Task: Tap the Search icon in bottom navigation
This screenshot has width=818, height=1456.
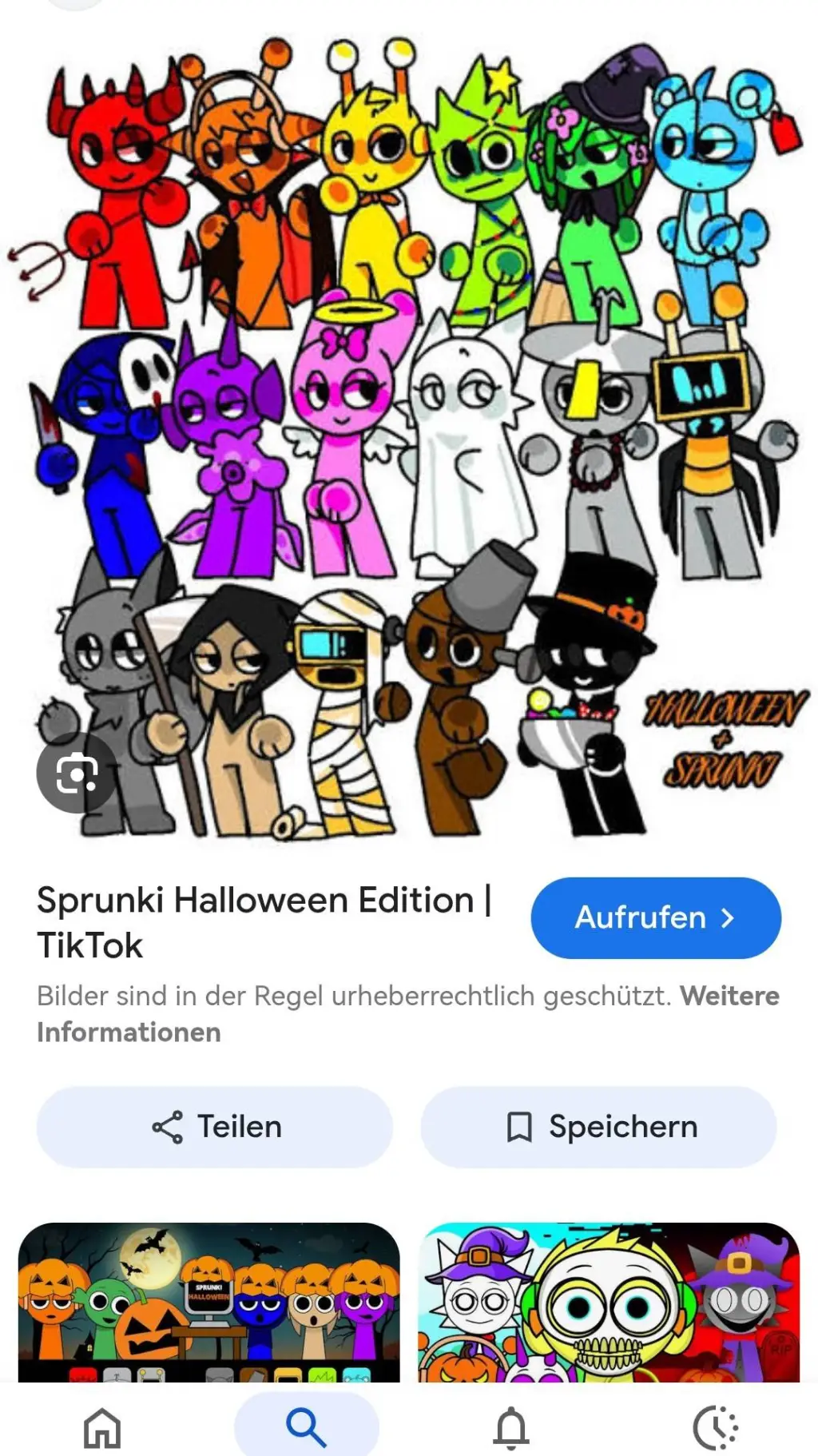Action: coord(307,1425)
